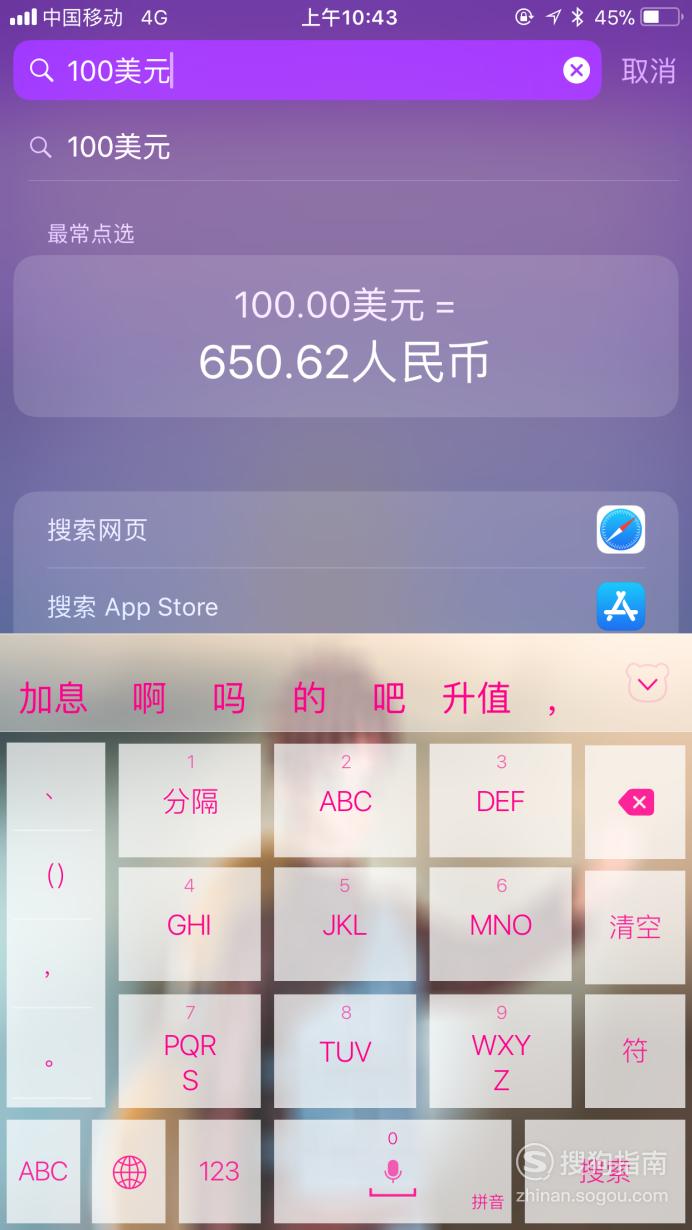The width and height of the screenshot is (692, 1230).
Task: Tap the 5 JKL key
Action: coord(344,924)
